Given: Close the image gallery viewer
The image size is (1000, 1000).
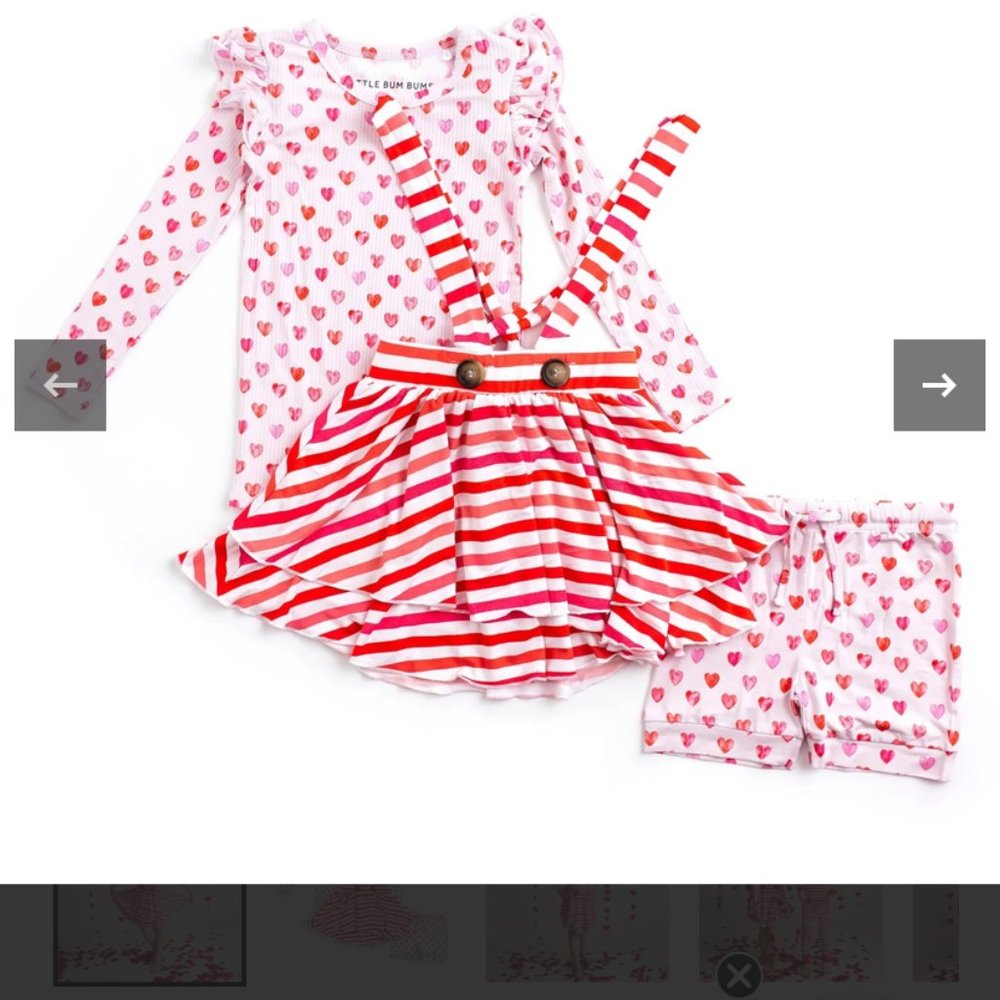Looking at the screenshot, I should (738, 975).
